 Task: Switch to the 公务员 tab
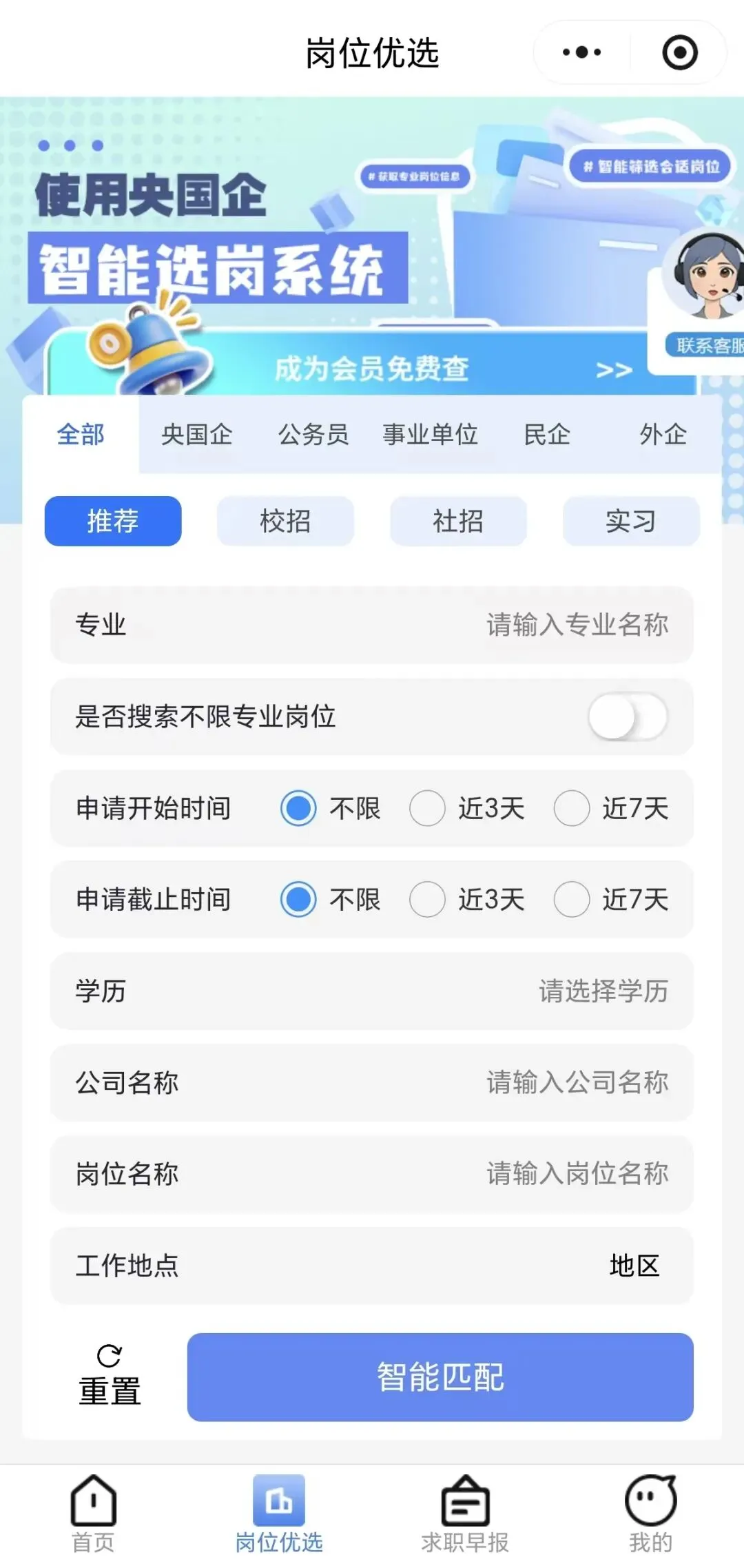coord(313,435)
